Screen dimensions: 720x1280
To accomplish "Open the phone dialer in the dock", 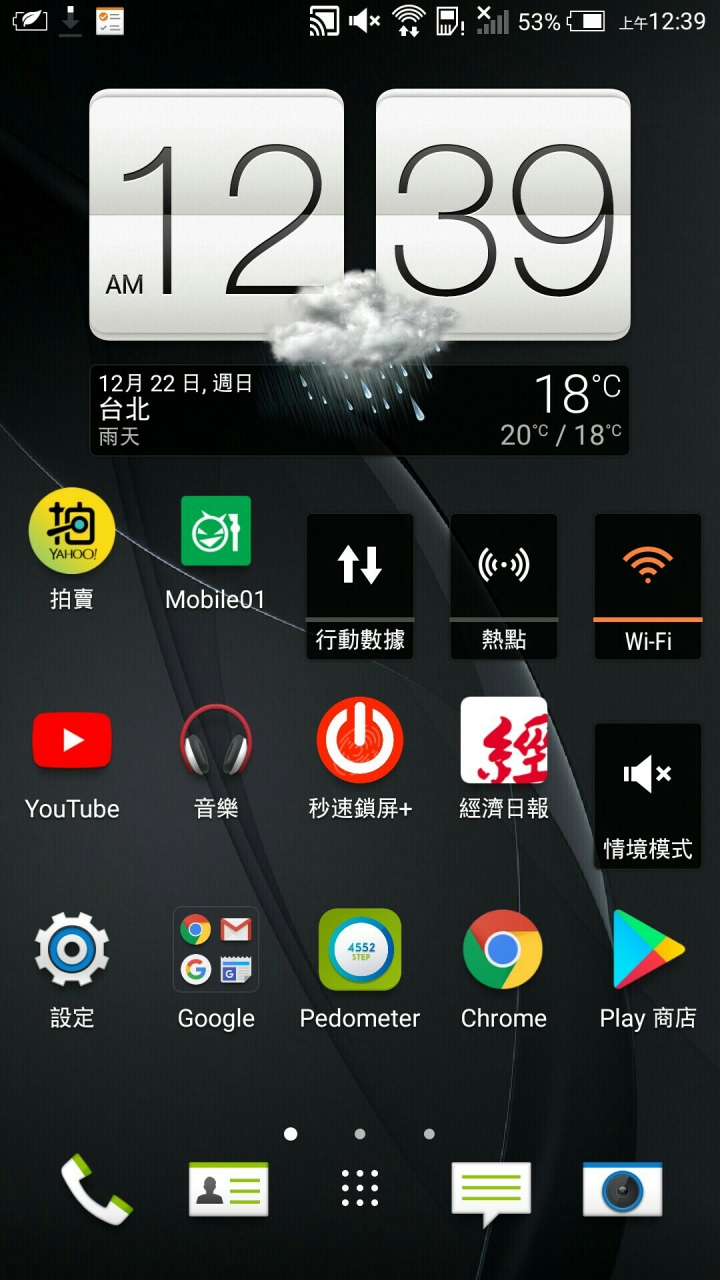I will [96, 1189].
